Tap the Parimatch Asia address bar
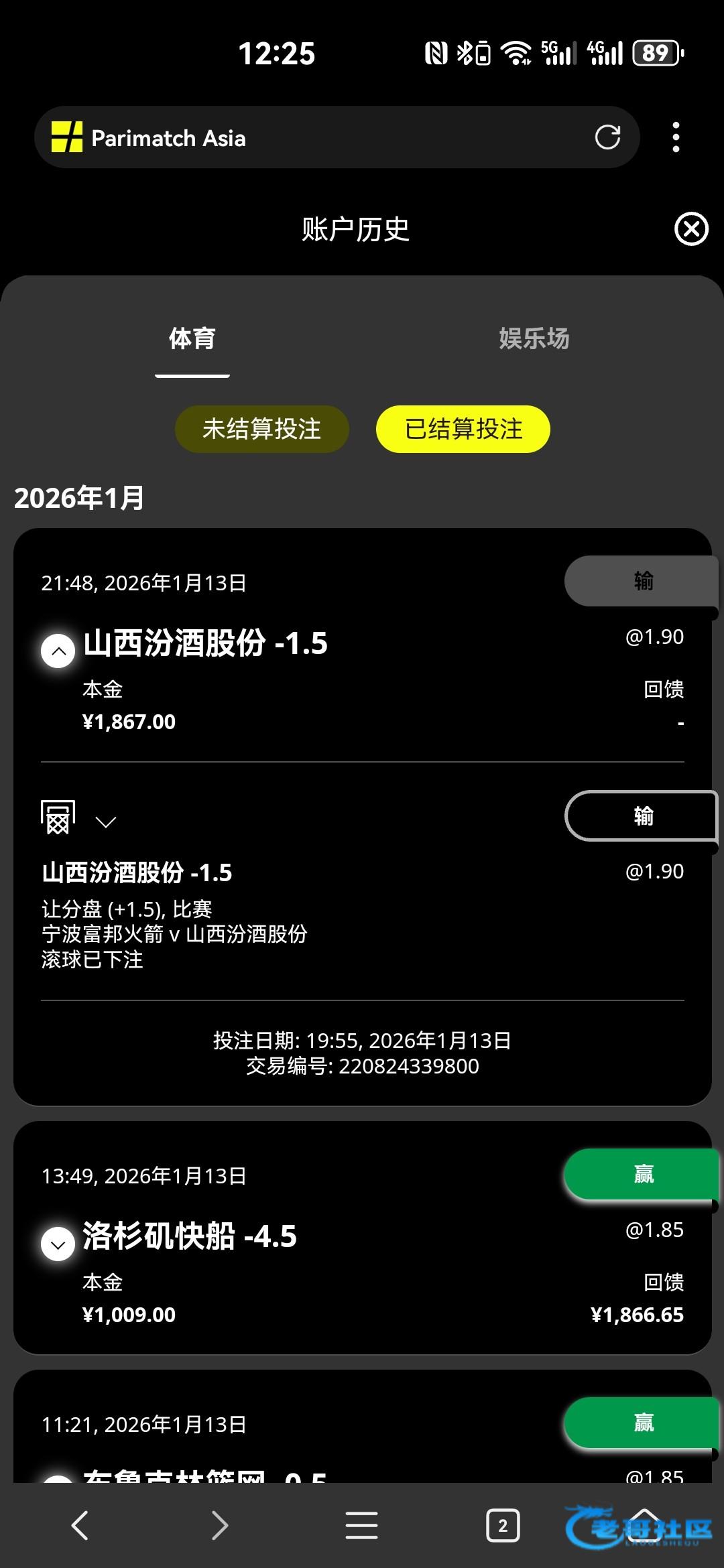The height and width of the screenshot is (1568, 724). click(x=322, y=137)
